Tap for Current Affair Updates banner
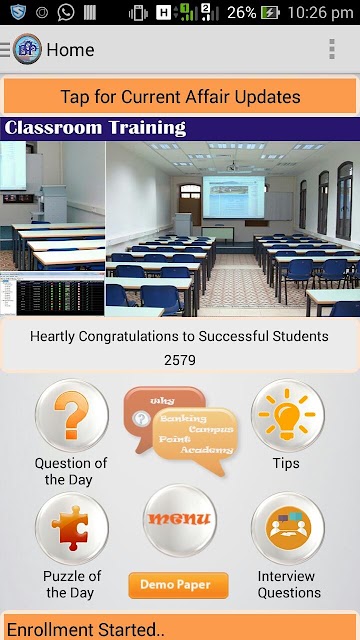The height and width of the screenshot is (640, 360). [180, 96]
